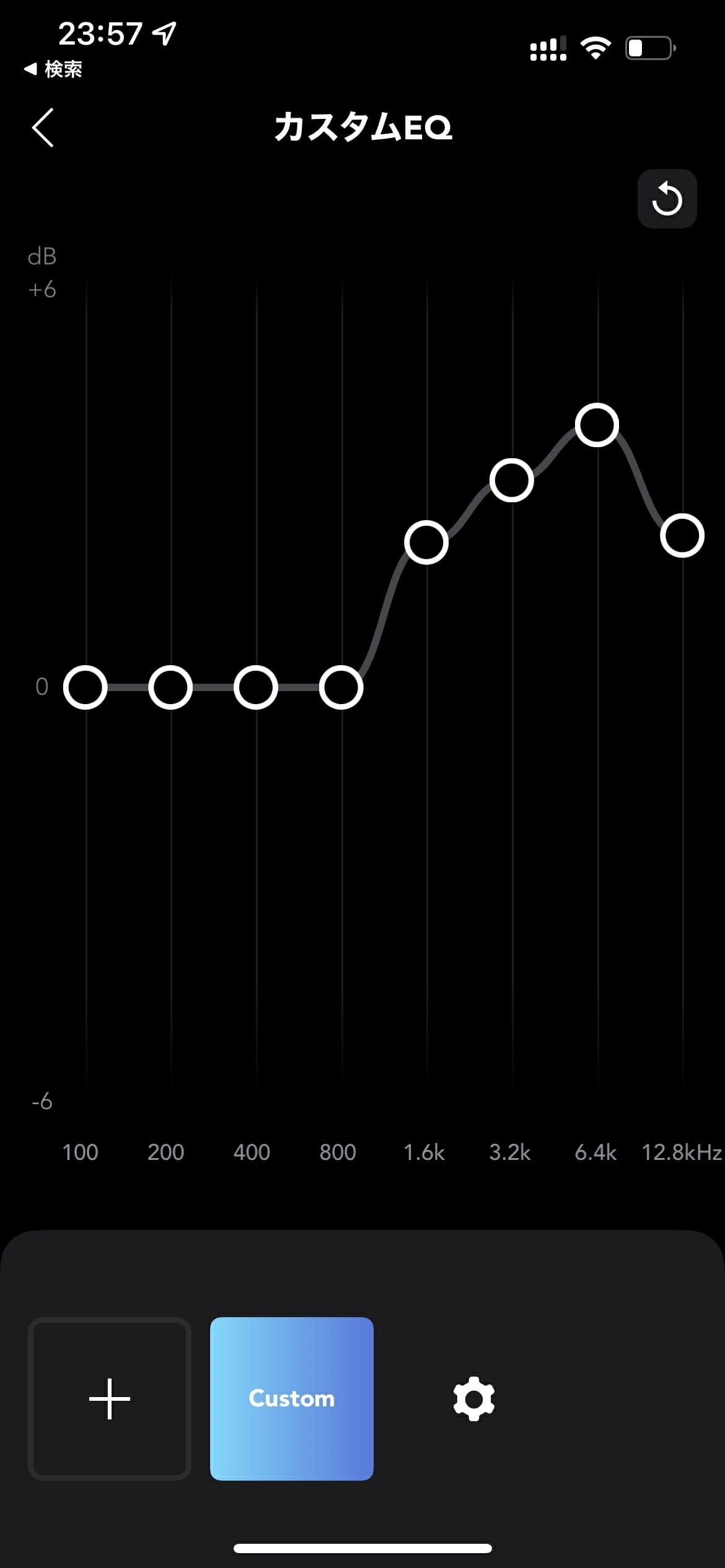
Task: Tap the 3.2k band handle
Action: (512, 481)
